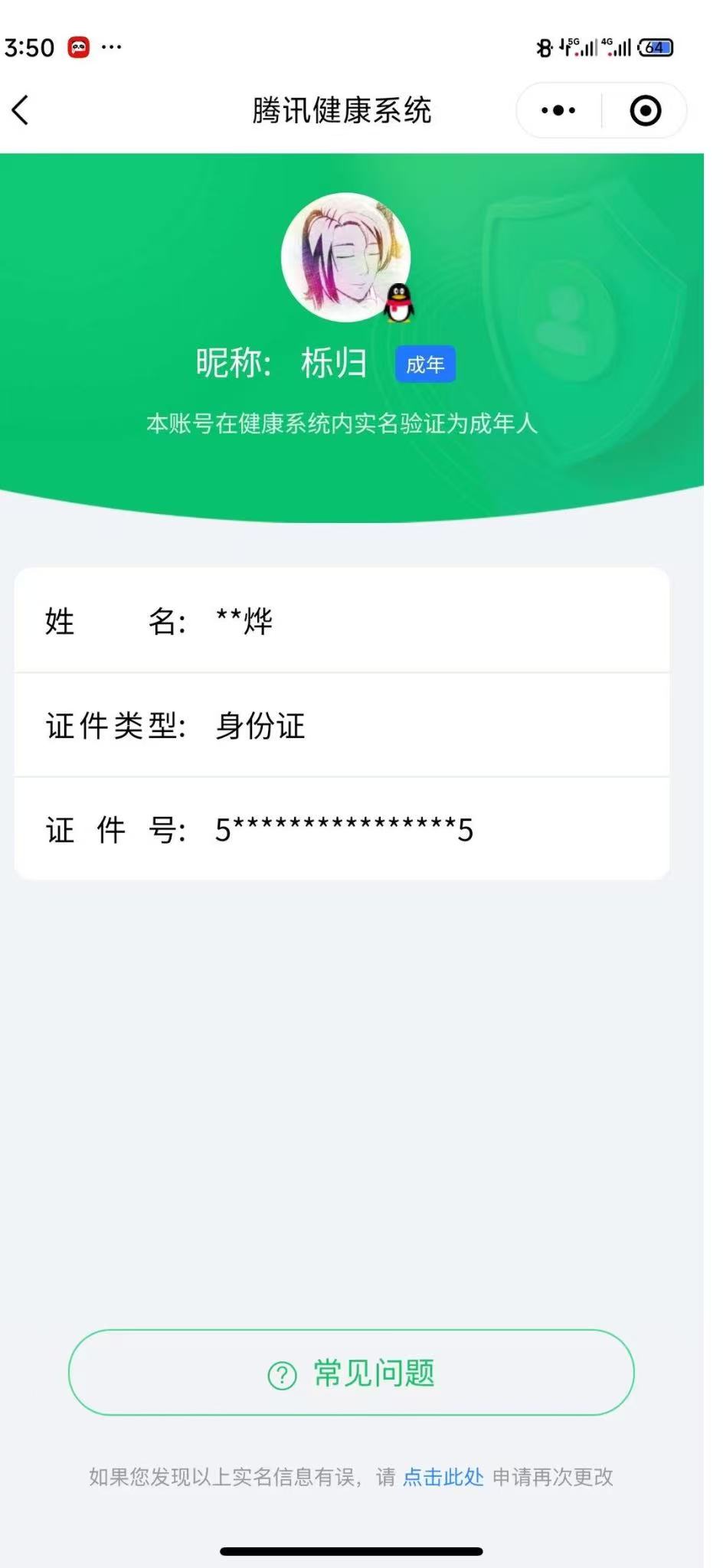Go back from Tencent Health System page
The width and height of the screenshot is (723, 1568).
(21, 110)
